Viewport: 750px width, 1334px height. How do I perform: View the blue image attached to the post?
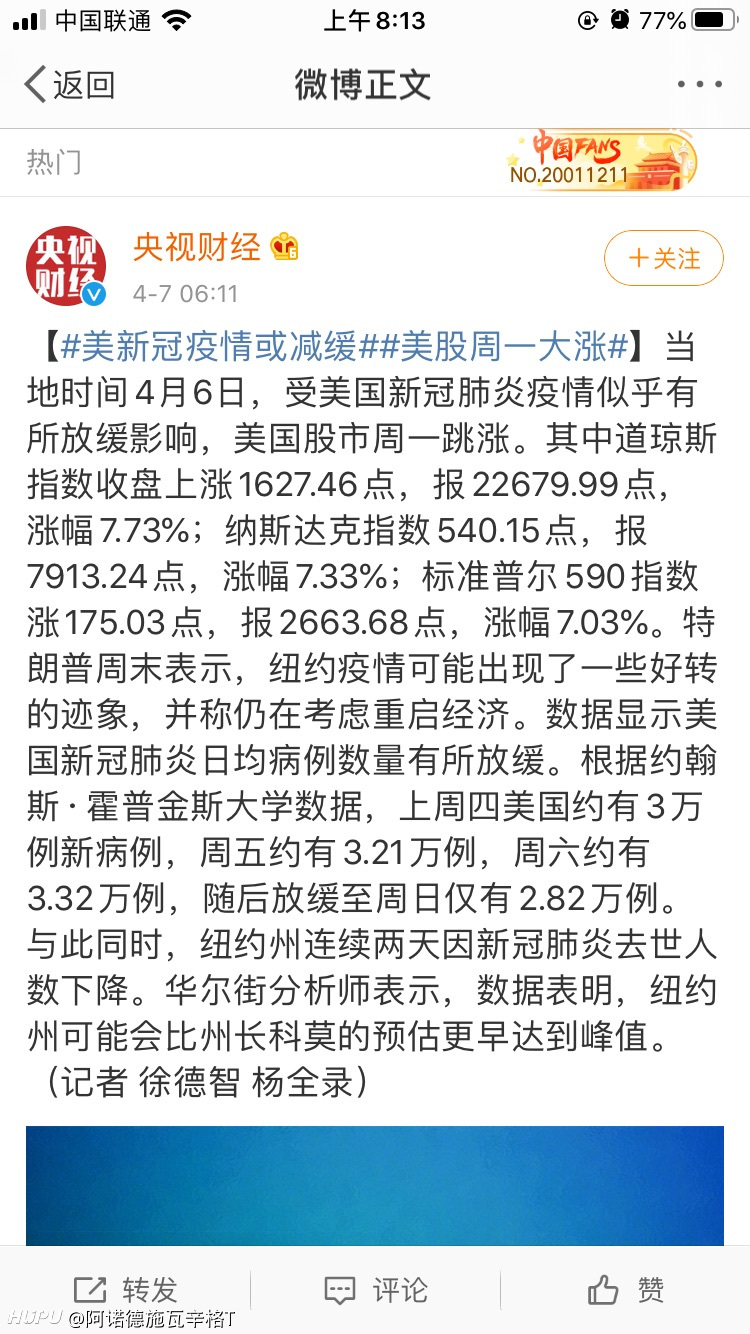[x=375, y=1186]
